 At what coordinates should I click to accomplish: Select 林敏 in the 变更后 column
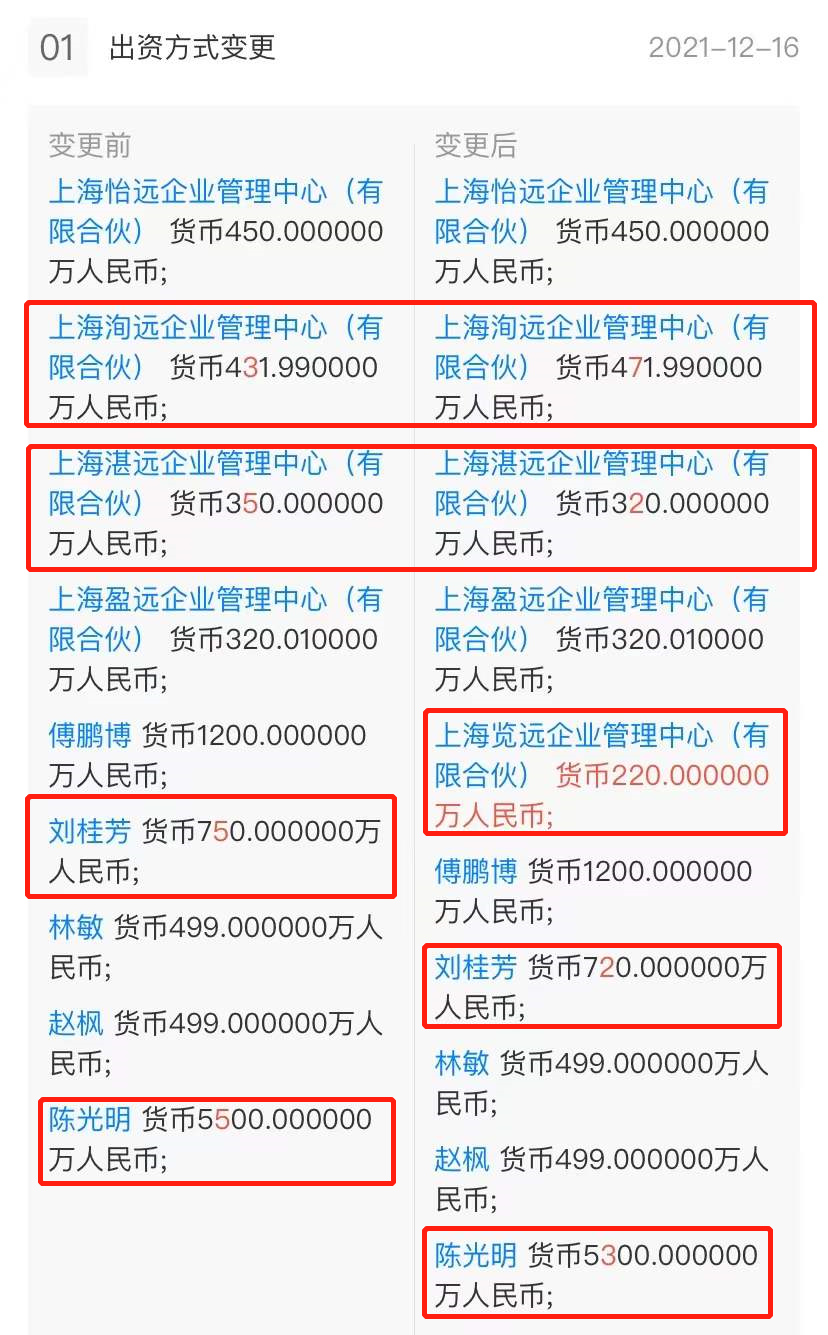462,1063
